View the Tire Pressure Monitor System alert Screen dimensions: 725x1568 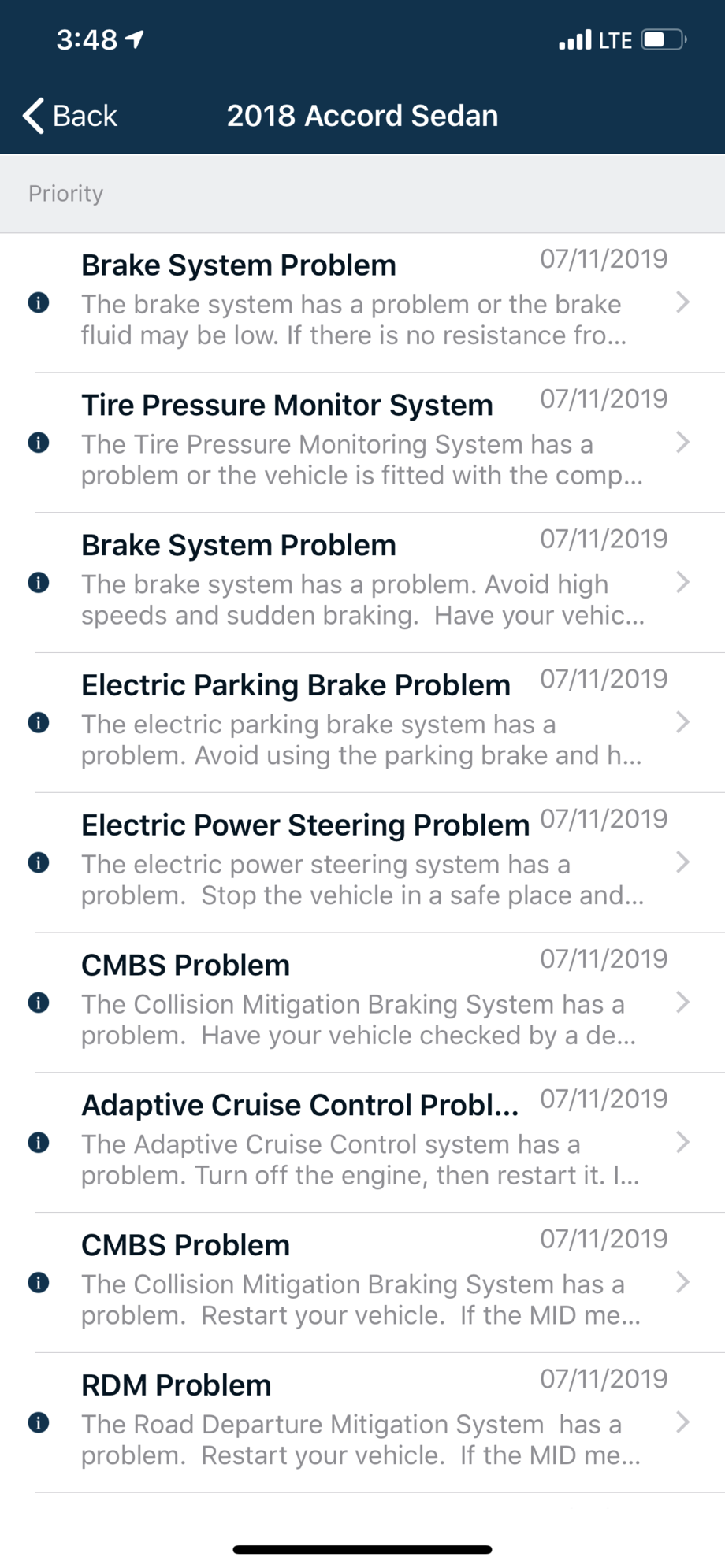pyautogui.click(x=362, y=443)
